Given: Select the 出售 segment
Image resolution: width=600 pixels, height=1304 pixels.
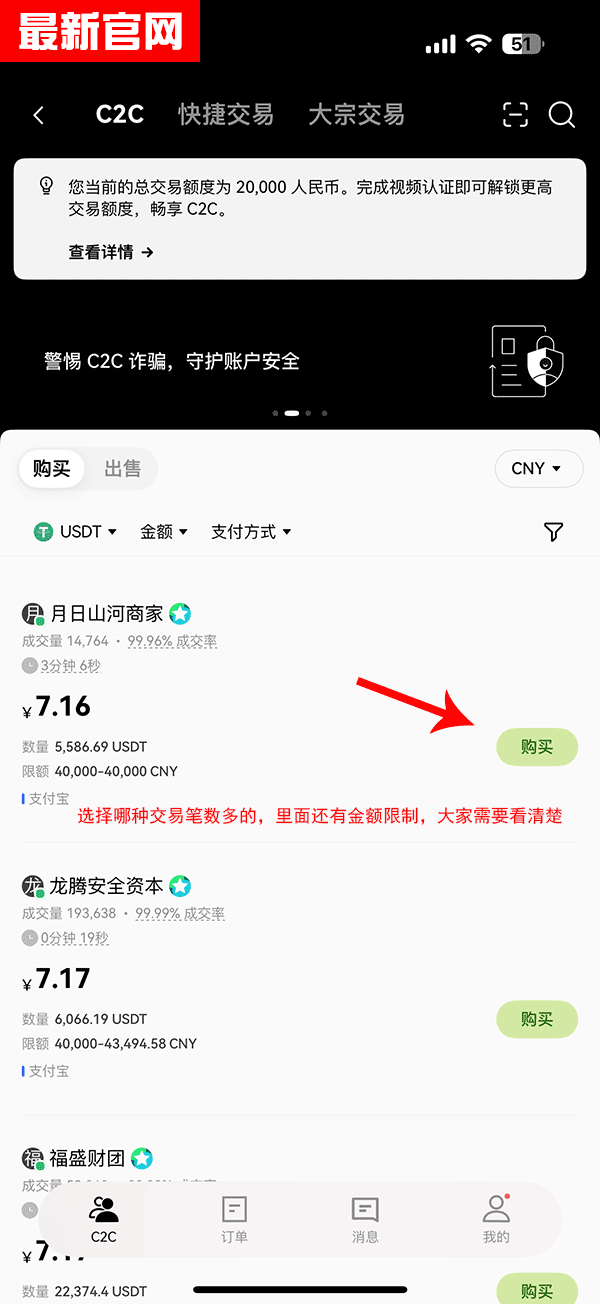Looking at the screenshot, I should [123, 469].
